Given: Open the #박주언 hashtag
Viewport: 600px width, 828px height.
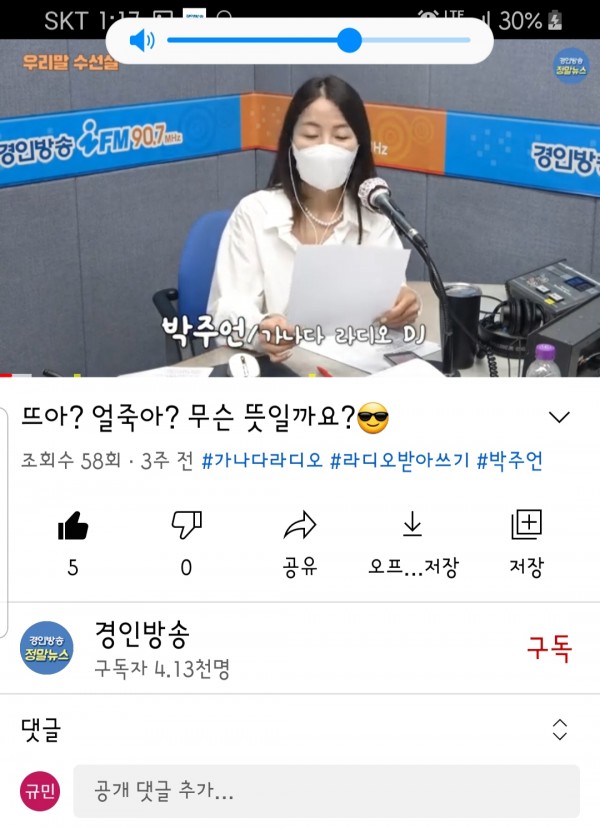Looking at the screenshot, I should (x=509, y=461).
